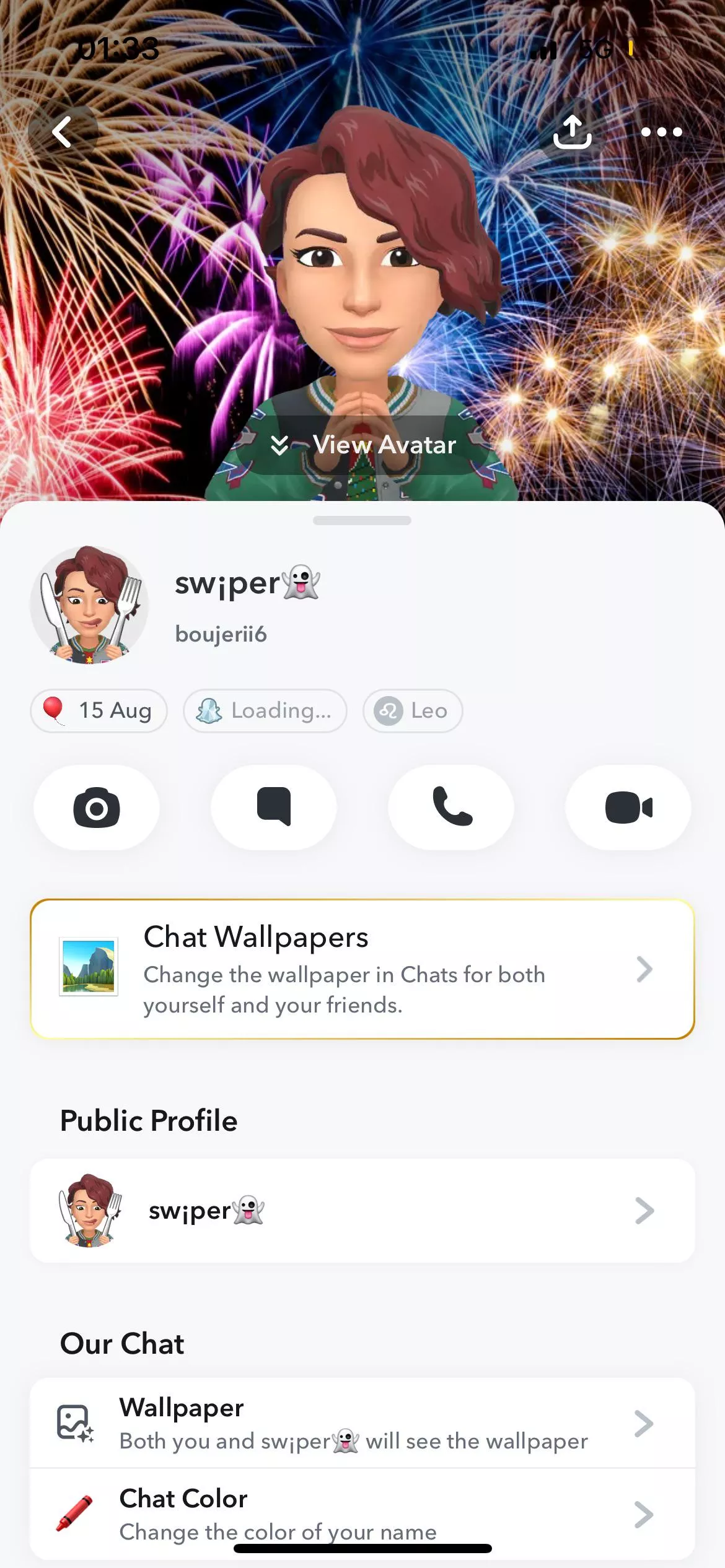Start a video call
This screenshot has width=725, height=1568.
tap(628, 807)
